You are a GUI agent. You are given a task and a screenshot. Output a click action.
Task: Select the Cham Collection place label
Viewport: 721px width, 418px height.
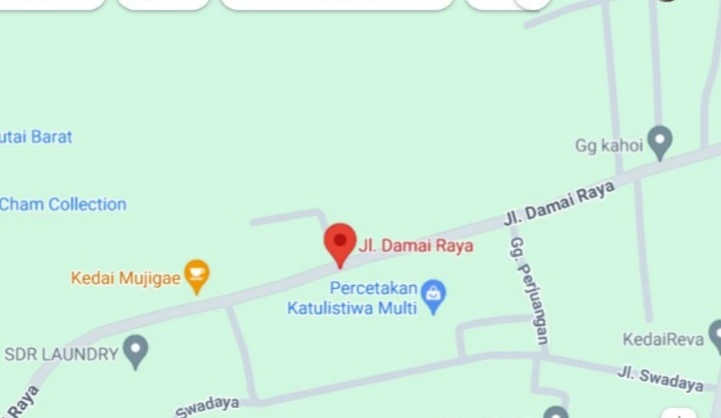point(62,204)
